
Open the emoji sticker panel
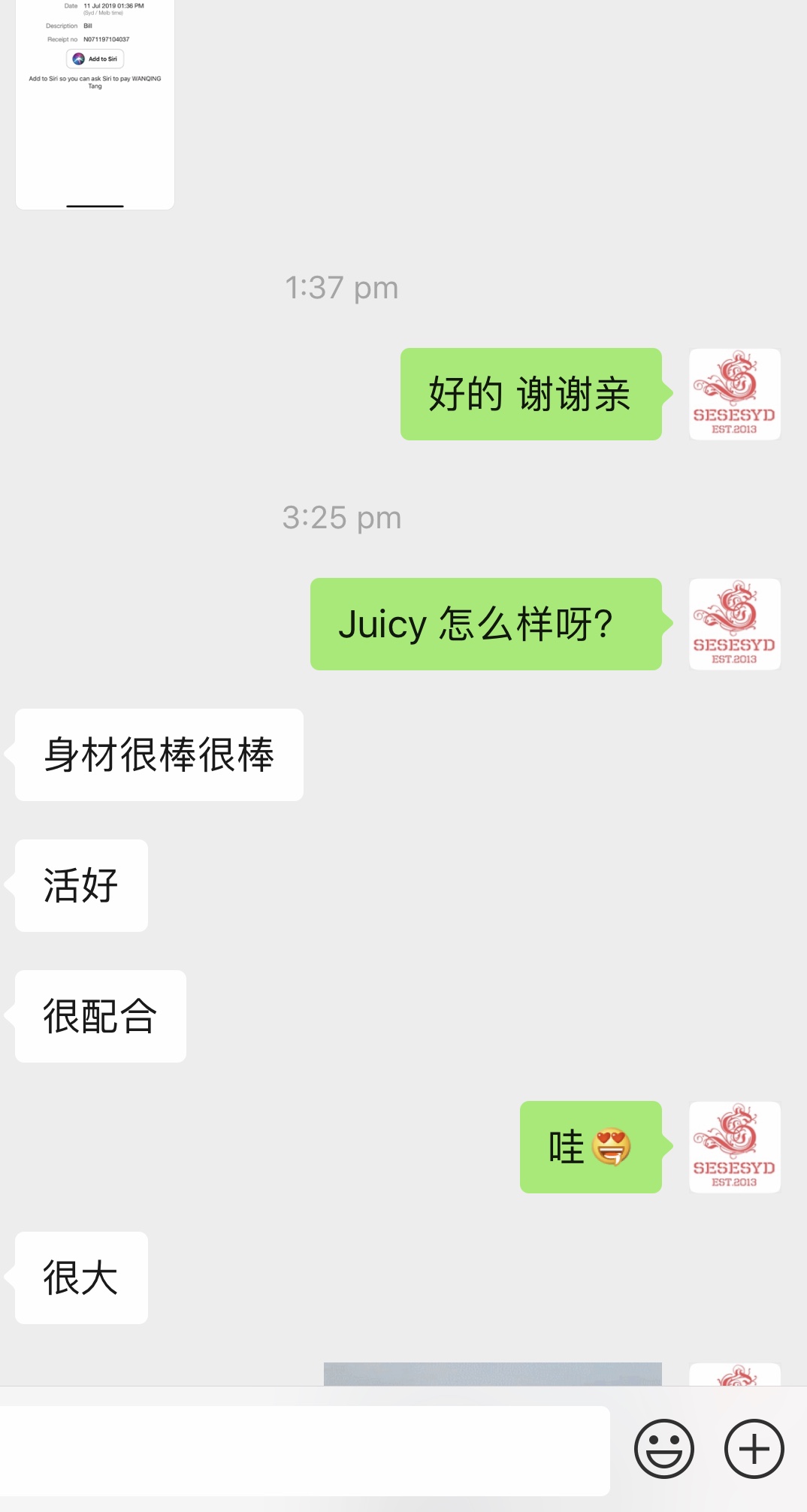coord(664,1449)
